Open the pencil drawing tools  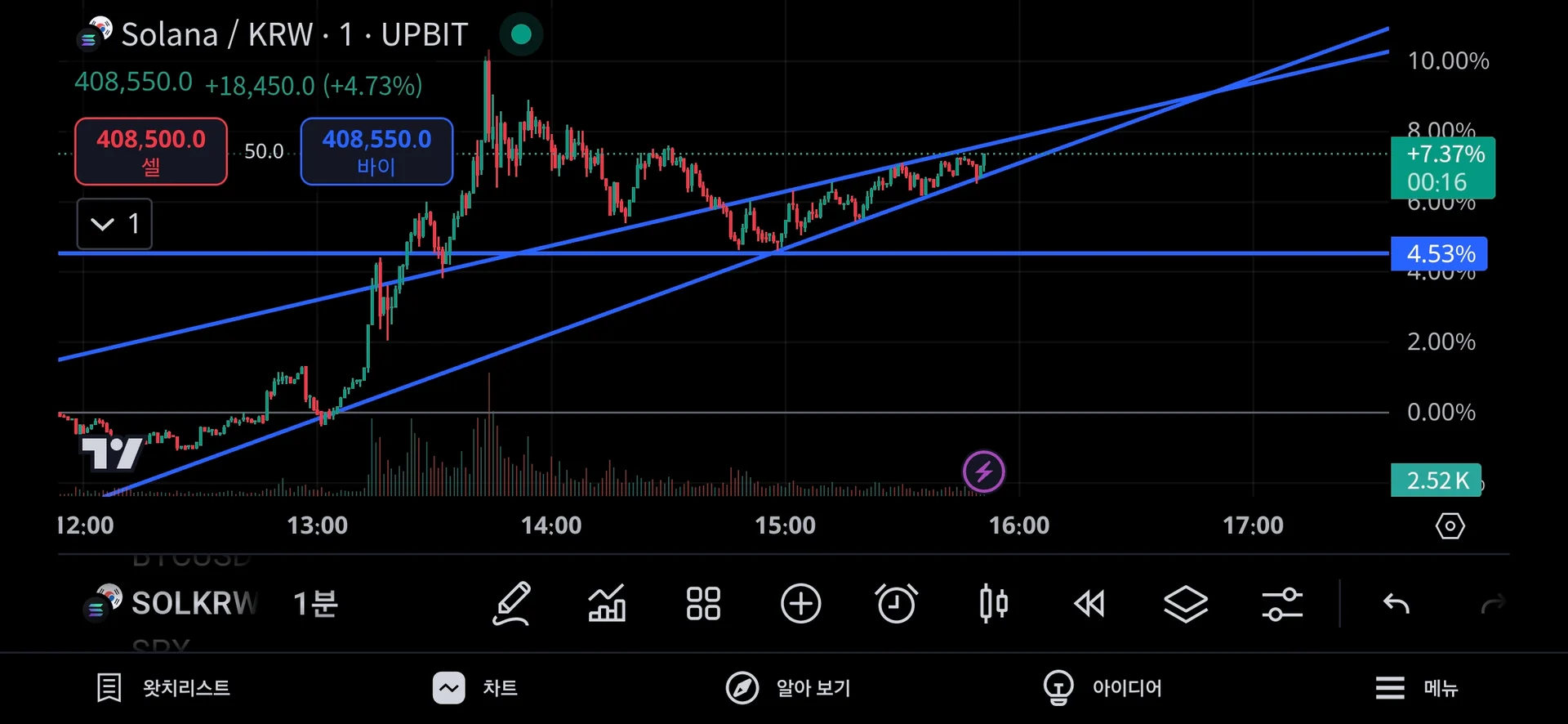(x=512, y=604)
